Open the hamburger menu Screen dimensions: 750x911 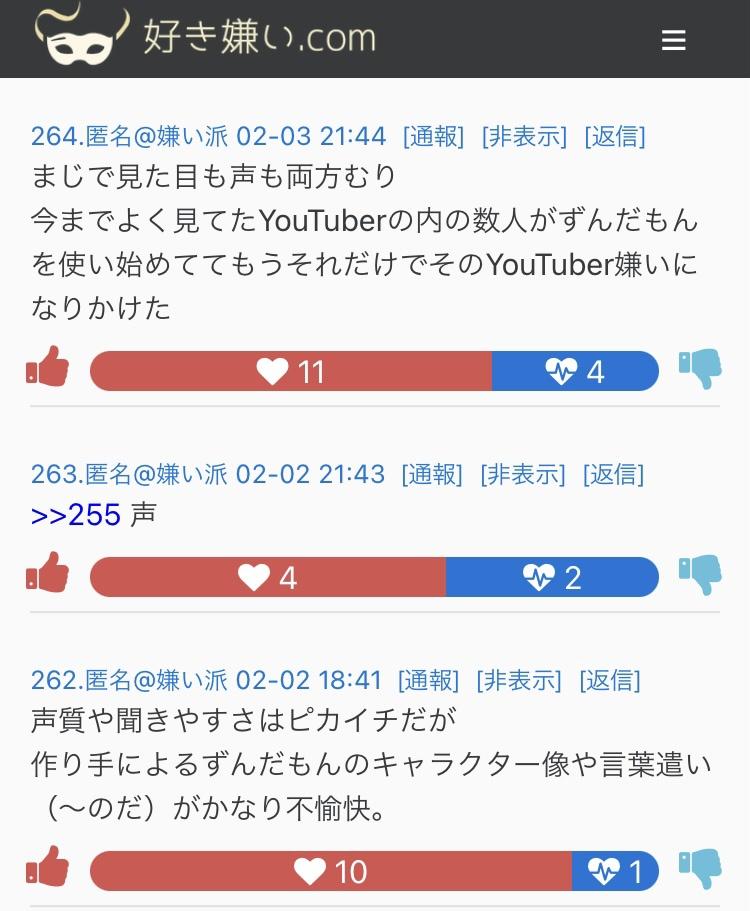pyautogui.click(x=673, y=40)
